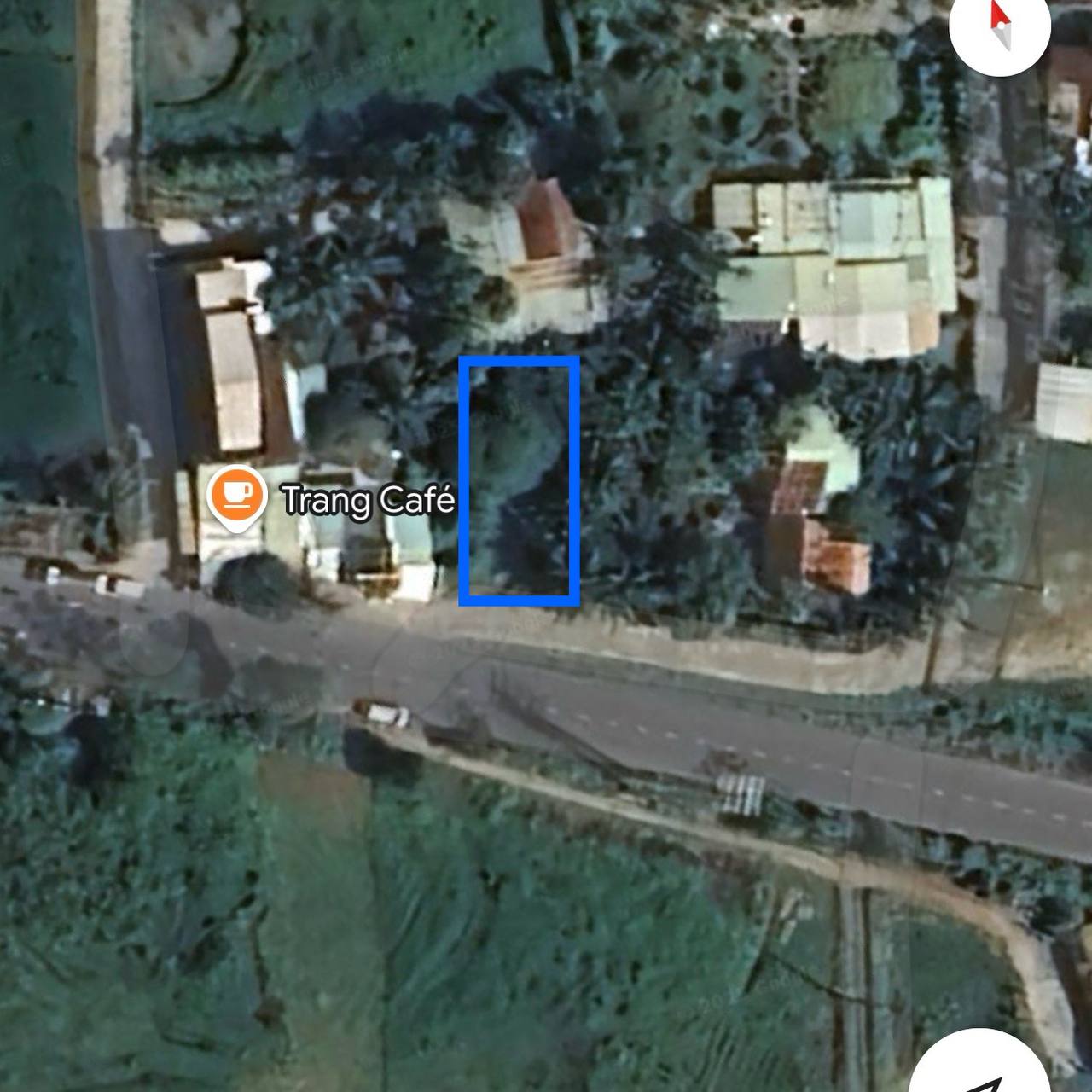Open the Trang Café place marker
Image resolution: width=1092 pixels, height=1092 pixels.
[237, 497]
